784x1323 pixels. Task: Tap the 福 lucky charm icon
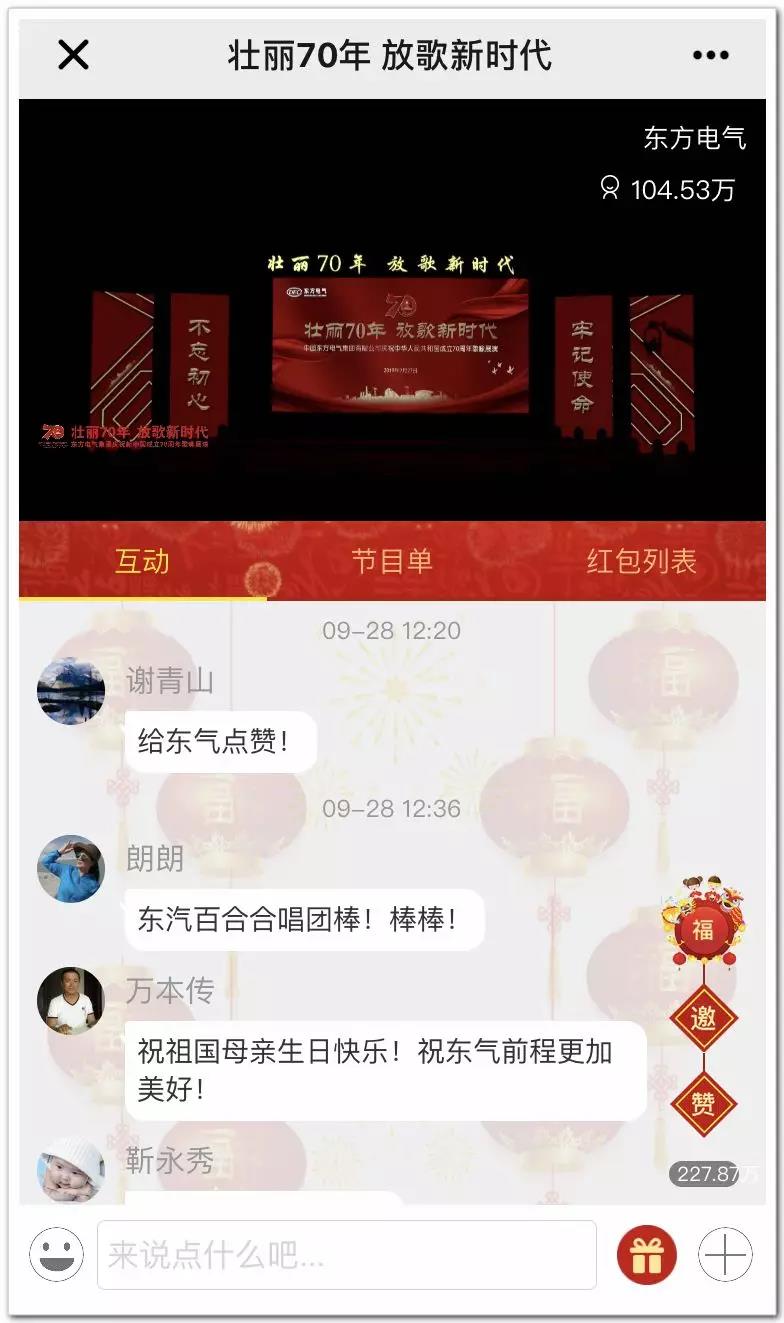click(x=703, y=928)
